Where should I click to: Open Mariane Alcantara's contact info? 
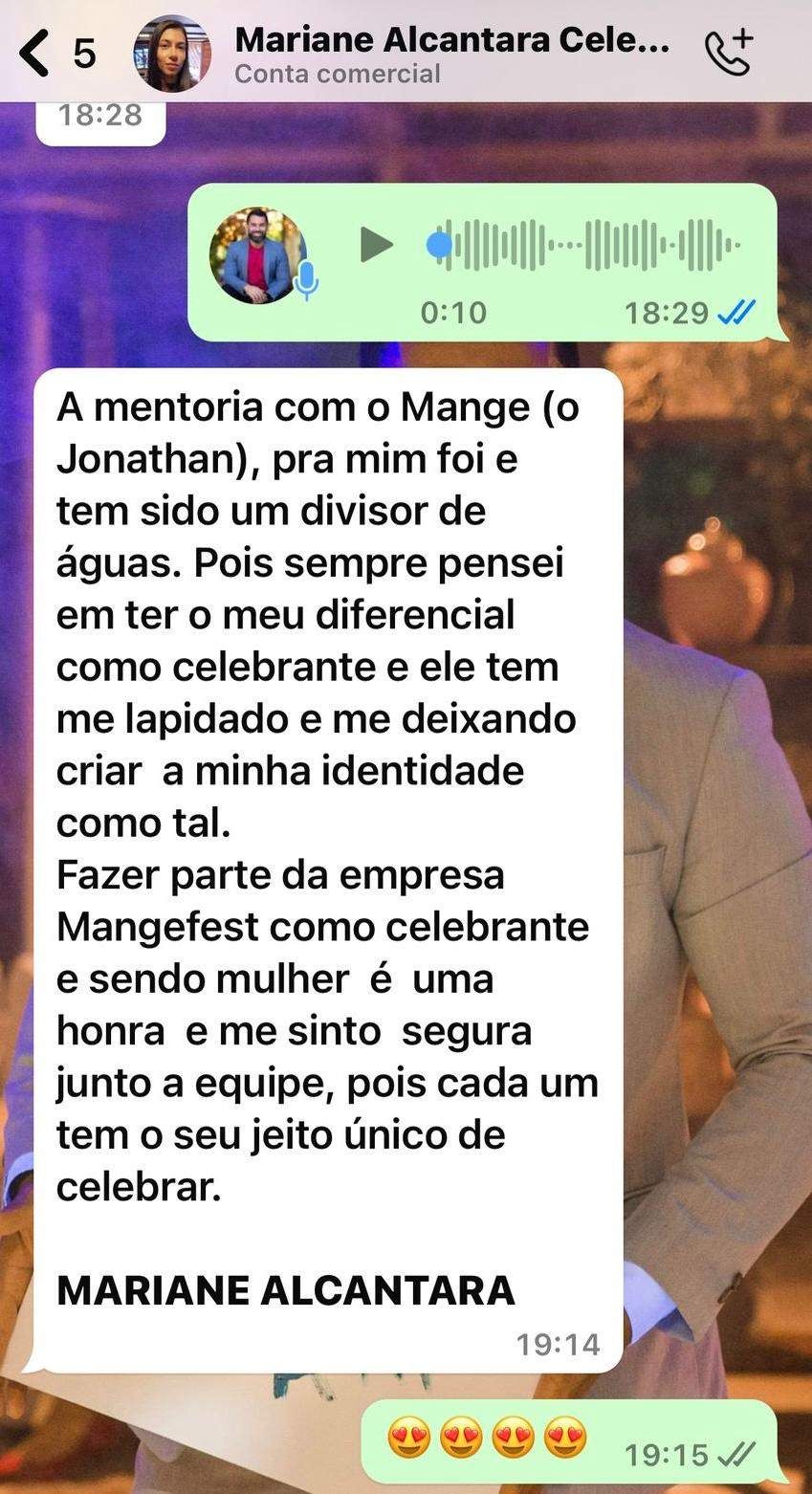click(x=451, y=54)
